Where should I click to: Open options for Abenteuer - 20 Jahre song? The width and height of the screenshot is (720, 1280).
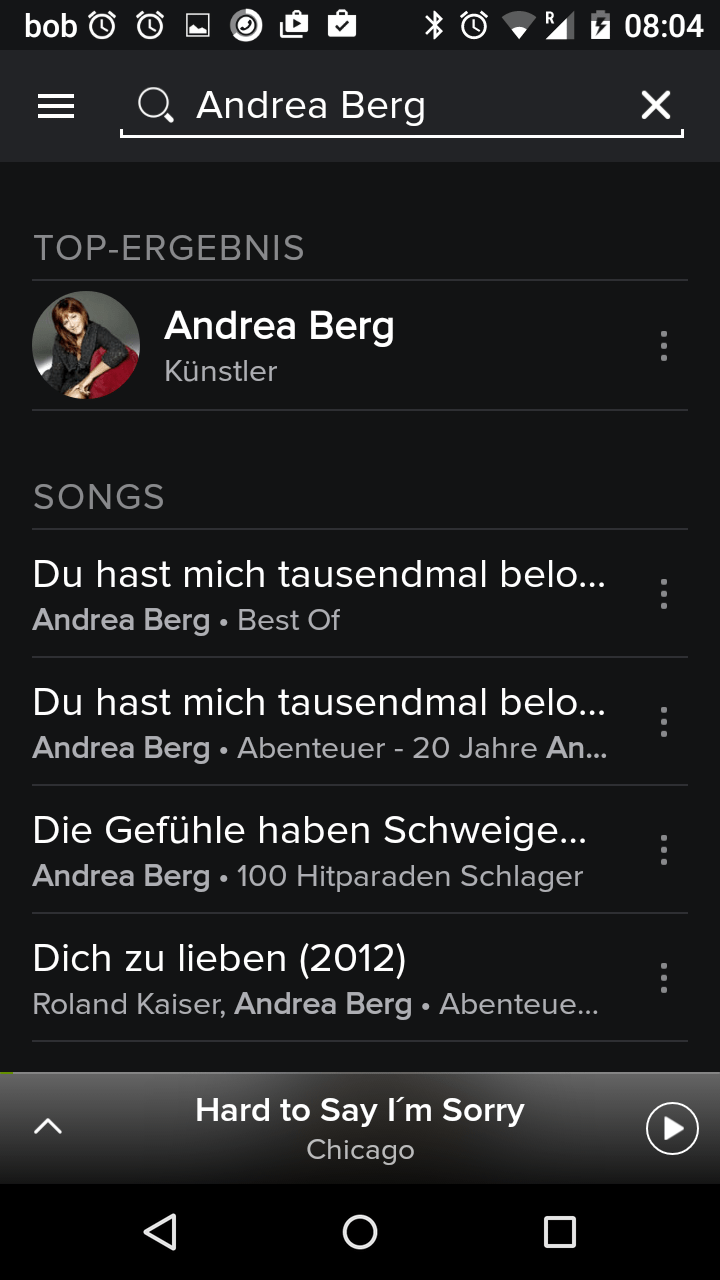663,722
